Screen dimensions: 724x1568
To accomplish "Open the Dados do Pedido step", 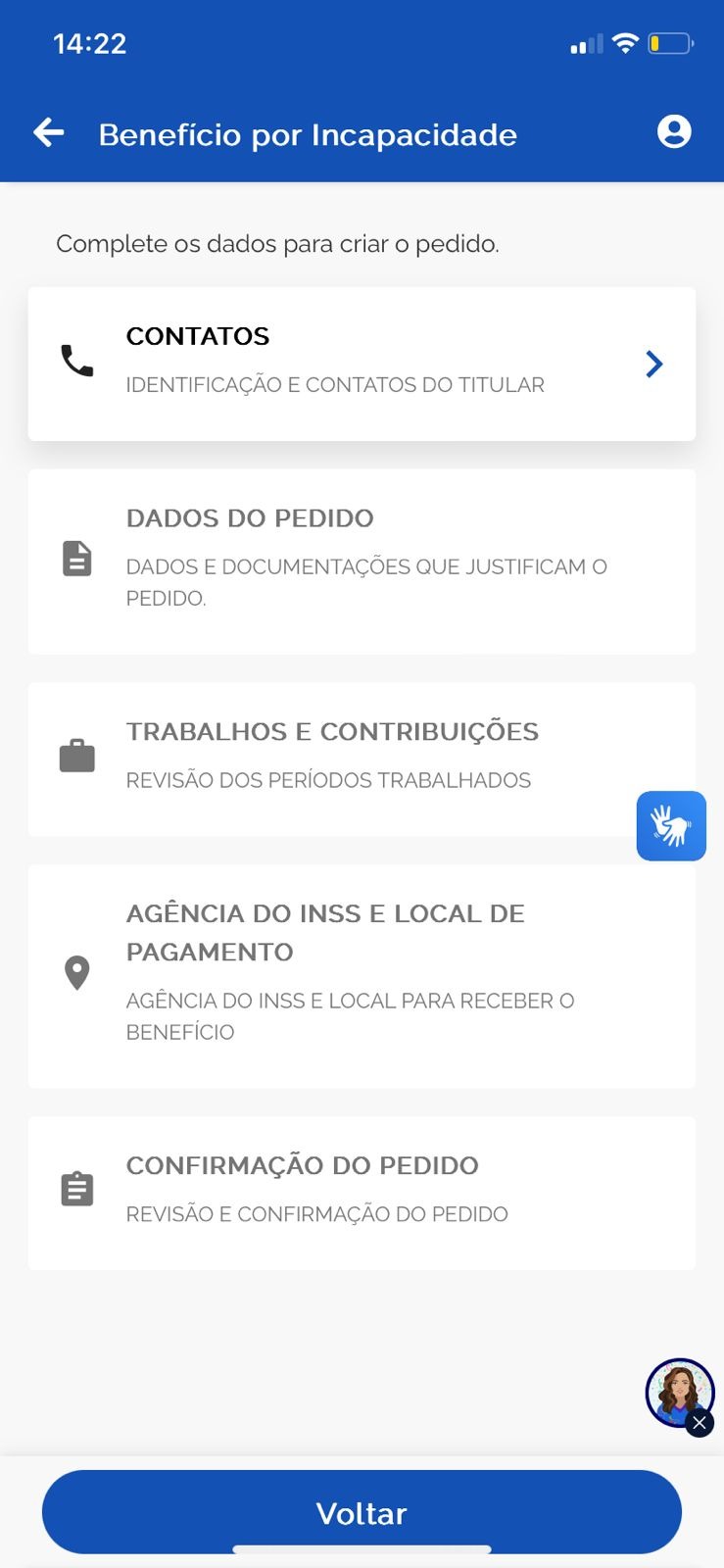I will (x=362, y=561).
